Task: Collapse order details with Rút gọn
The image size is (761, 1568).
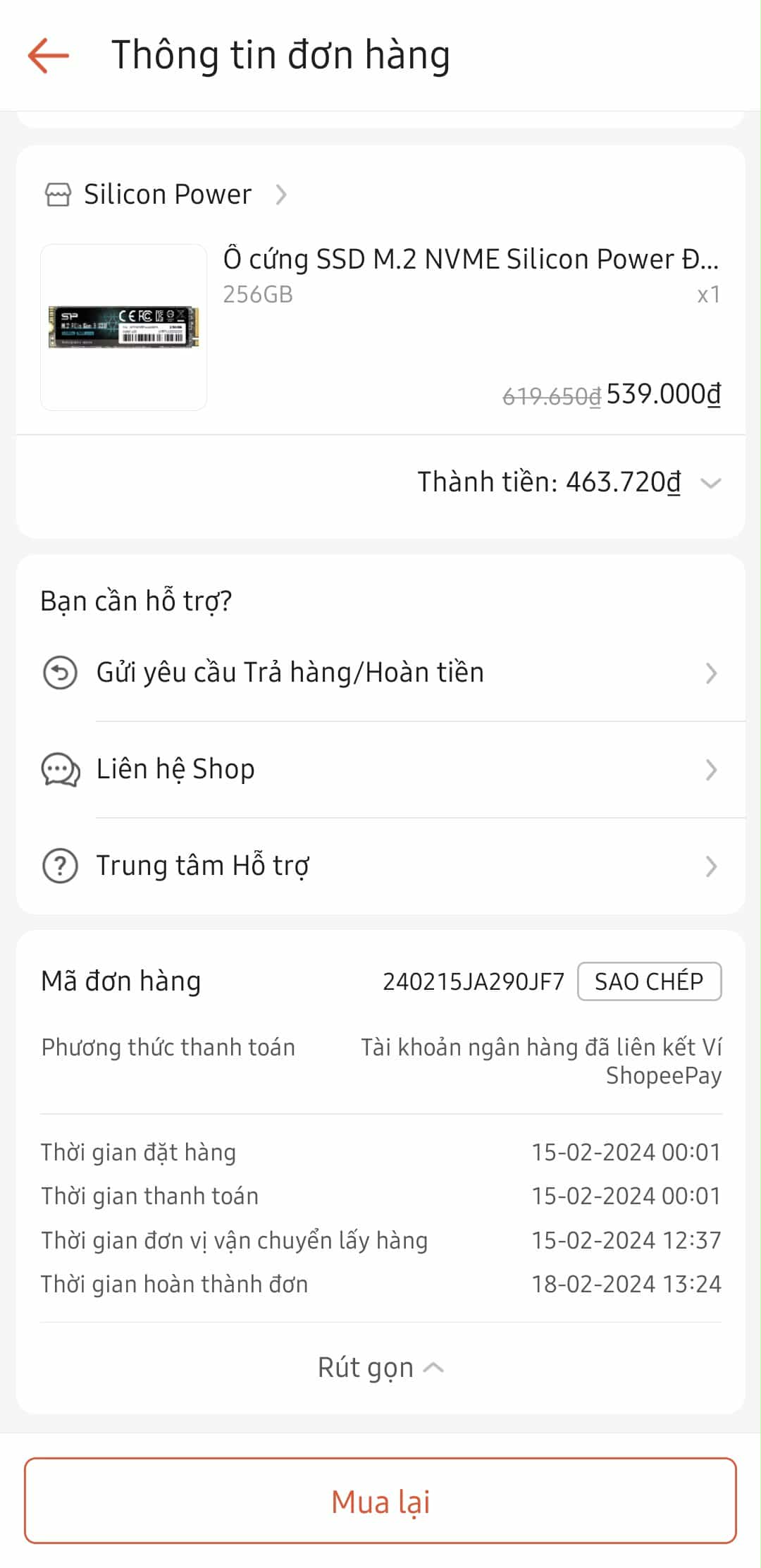Action: [380, 1368]
